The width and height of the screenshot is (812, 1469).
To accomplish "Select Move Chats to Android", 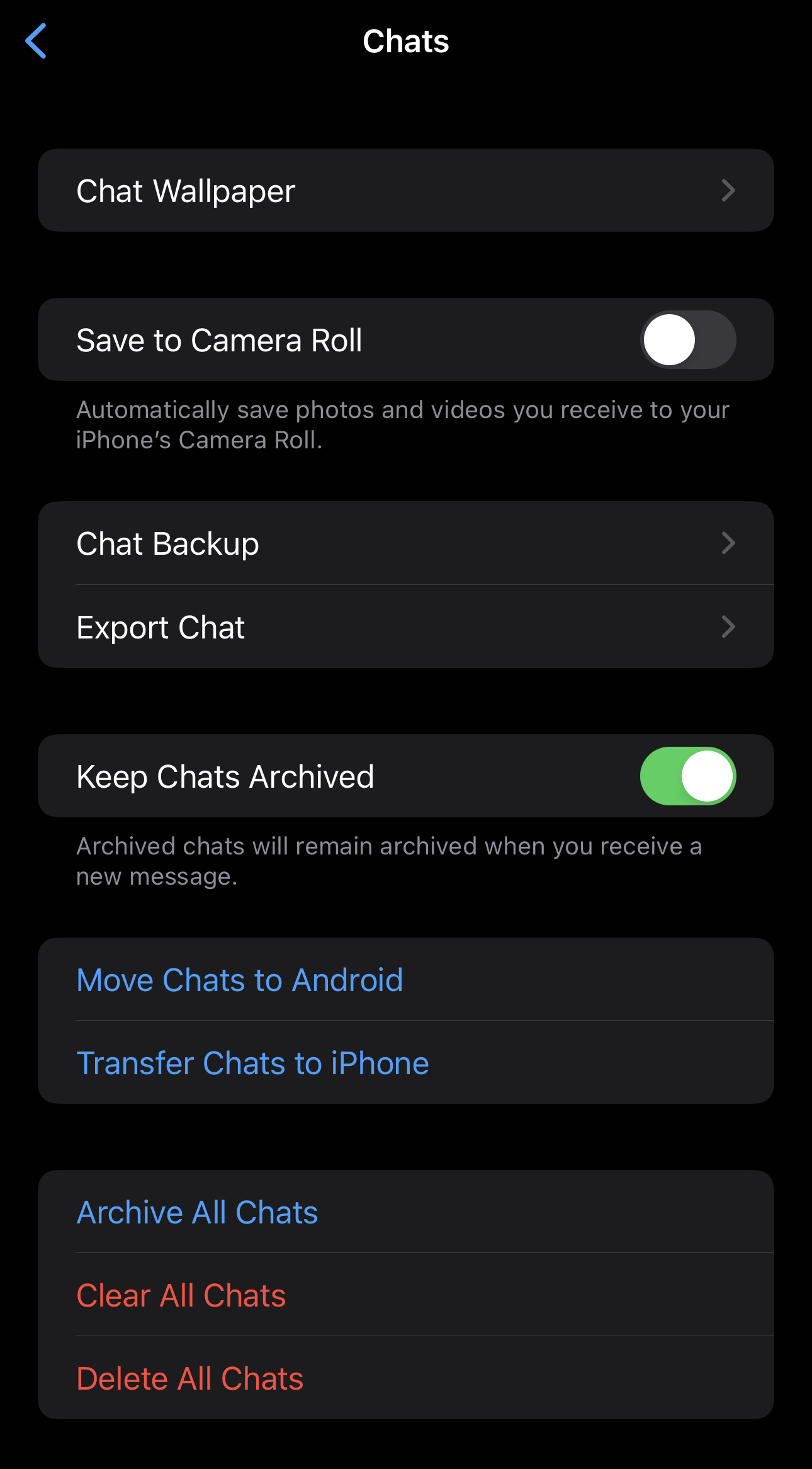I will point(239,980).
